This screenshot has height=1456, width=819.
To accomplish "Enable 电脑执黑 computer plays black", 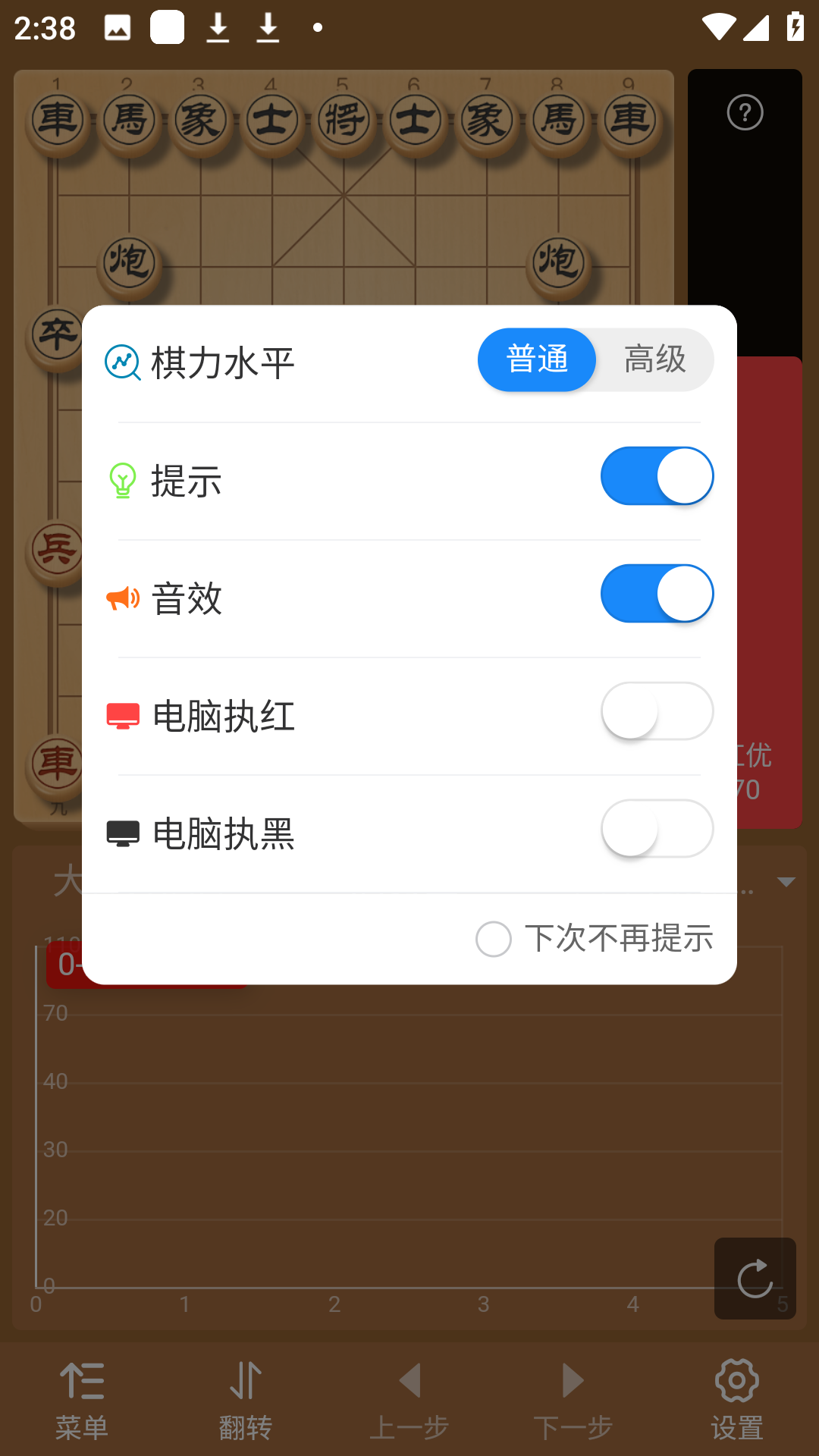I will pyautogui.click(x=657, y=829).
